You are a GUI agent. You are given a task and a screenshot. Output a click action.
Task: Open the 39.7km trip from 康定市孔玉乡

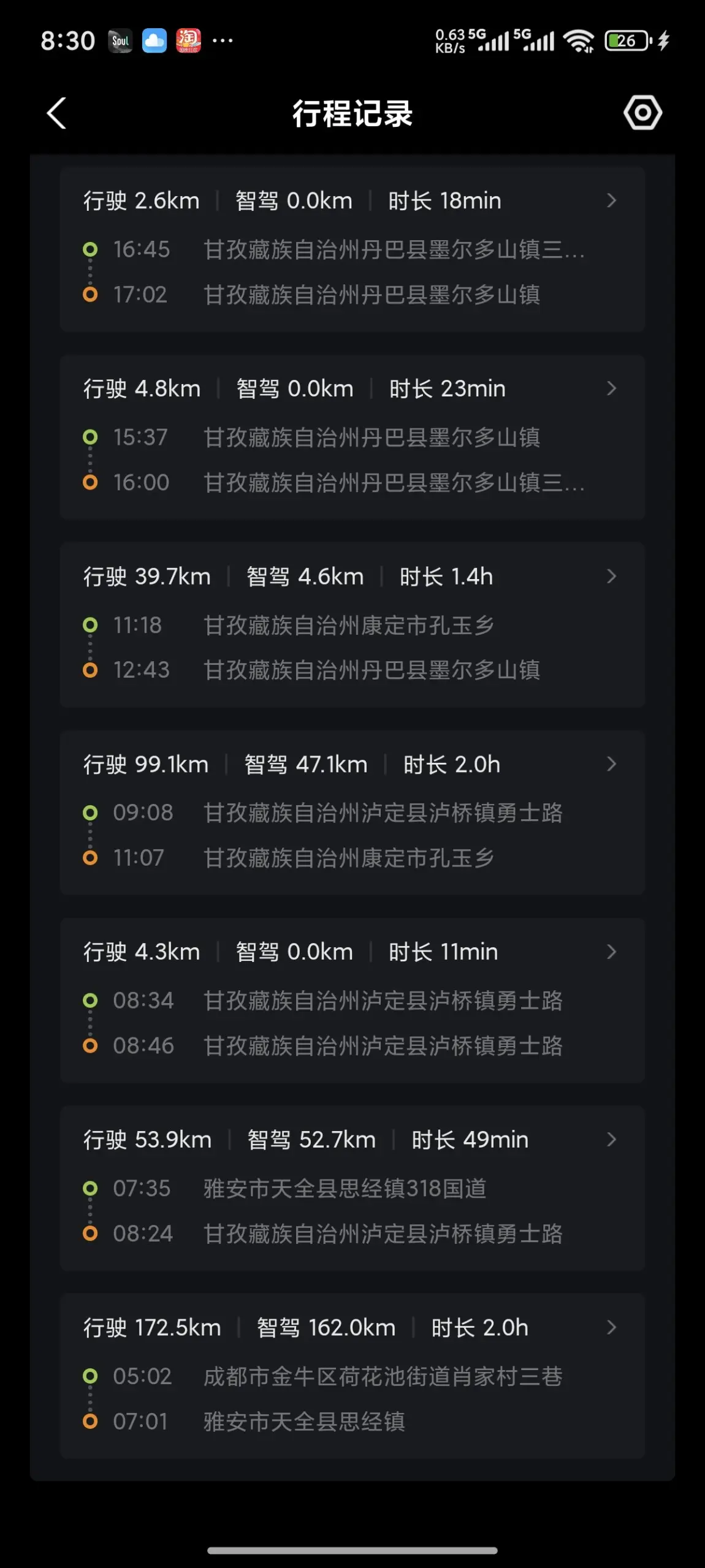(x=352, y=624)
